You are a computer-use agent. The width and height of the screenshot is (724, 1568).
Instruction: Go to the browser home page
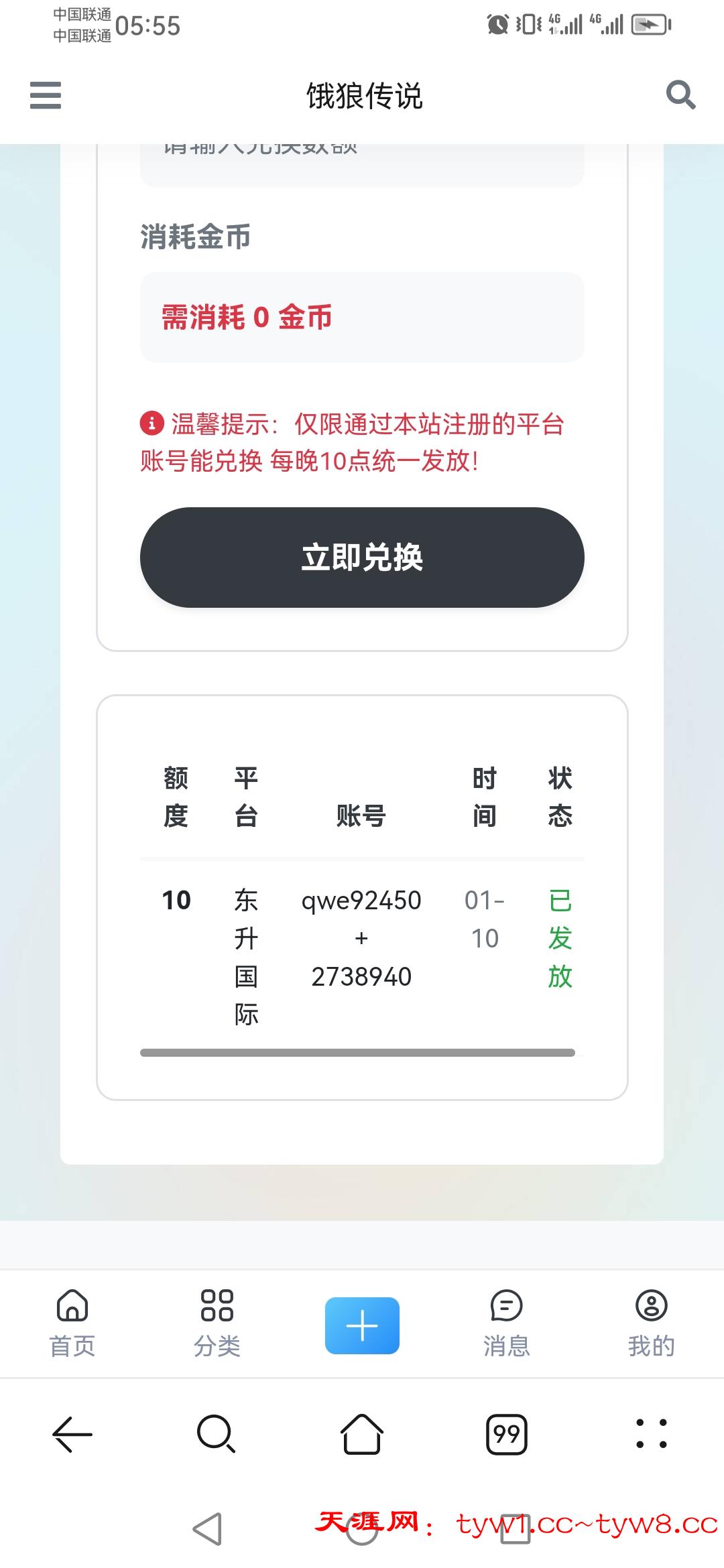click(x=362, y=1434)
